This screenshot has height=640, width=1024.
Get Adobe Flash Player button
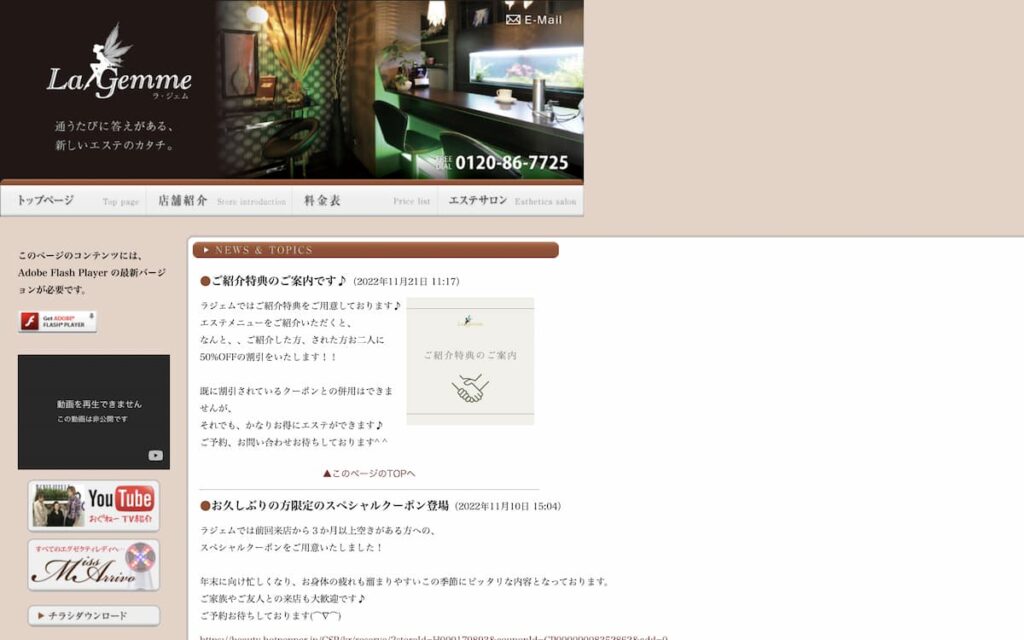coord(57,321)
